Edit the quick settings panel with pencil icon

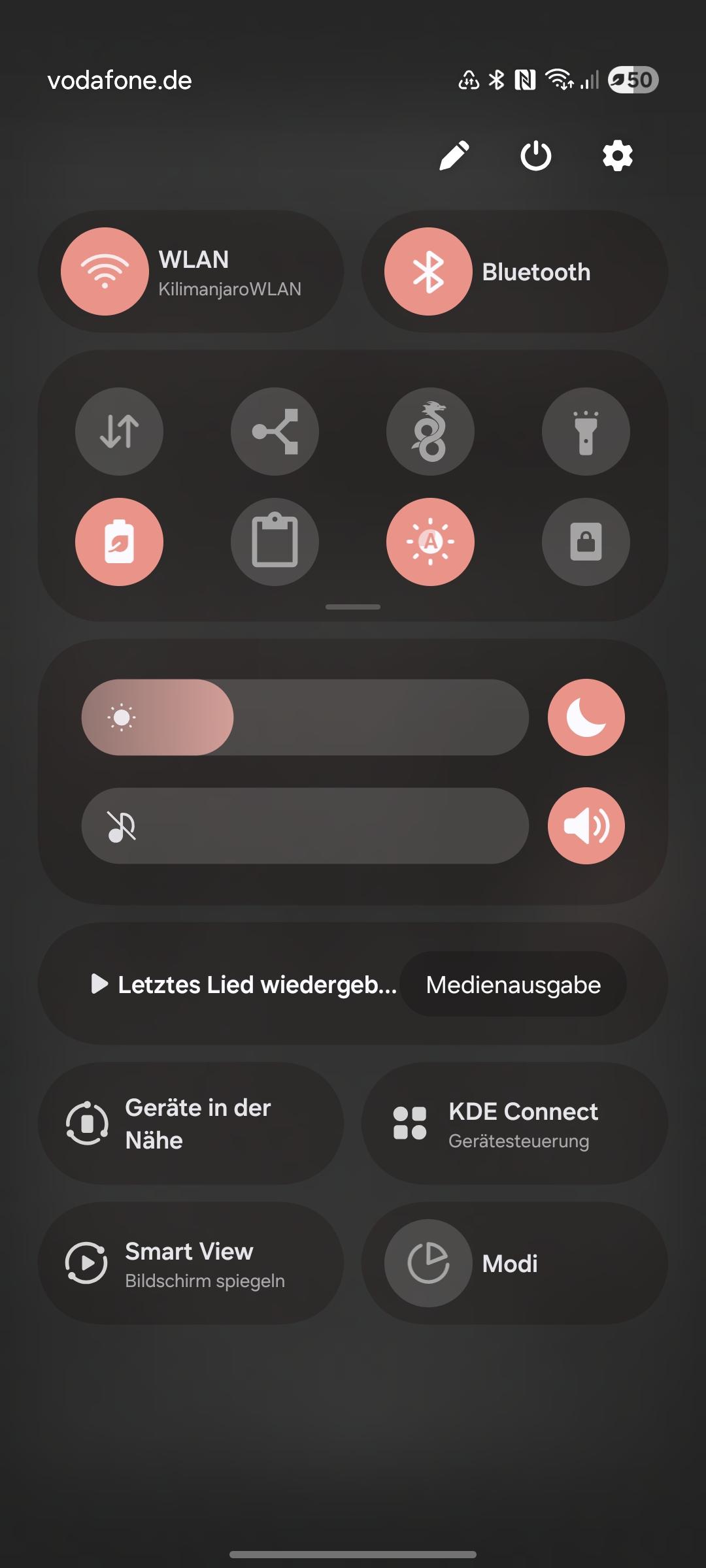tap(454, 155)
